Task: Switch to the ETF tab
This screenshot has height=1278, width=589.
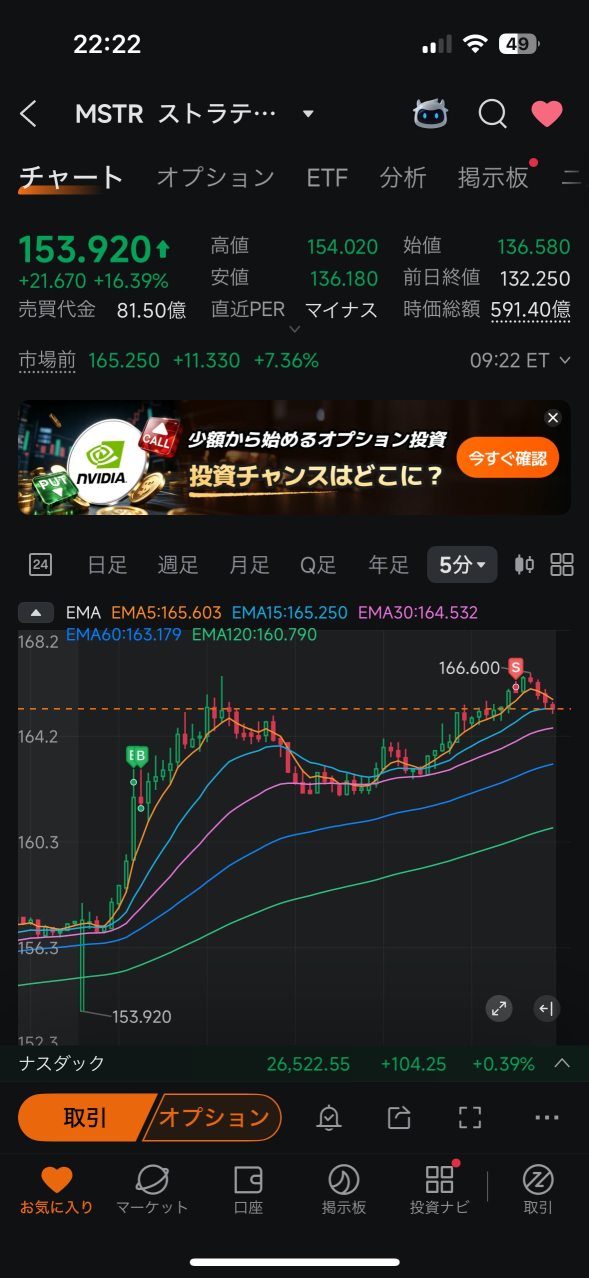Action: (x=327, y=178)
